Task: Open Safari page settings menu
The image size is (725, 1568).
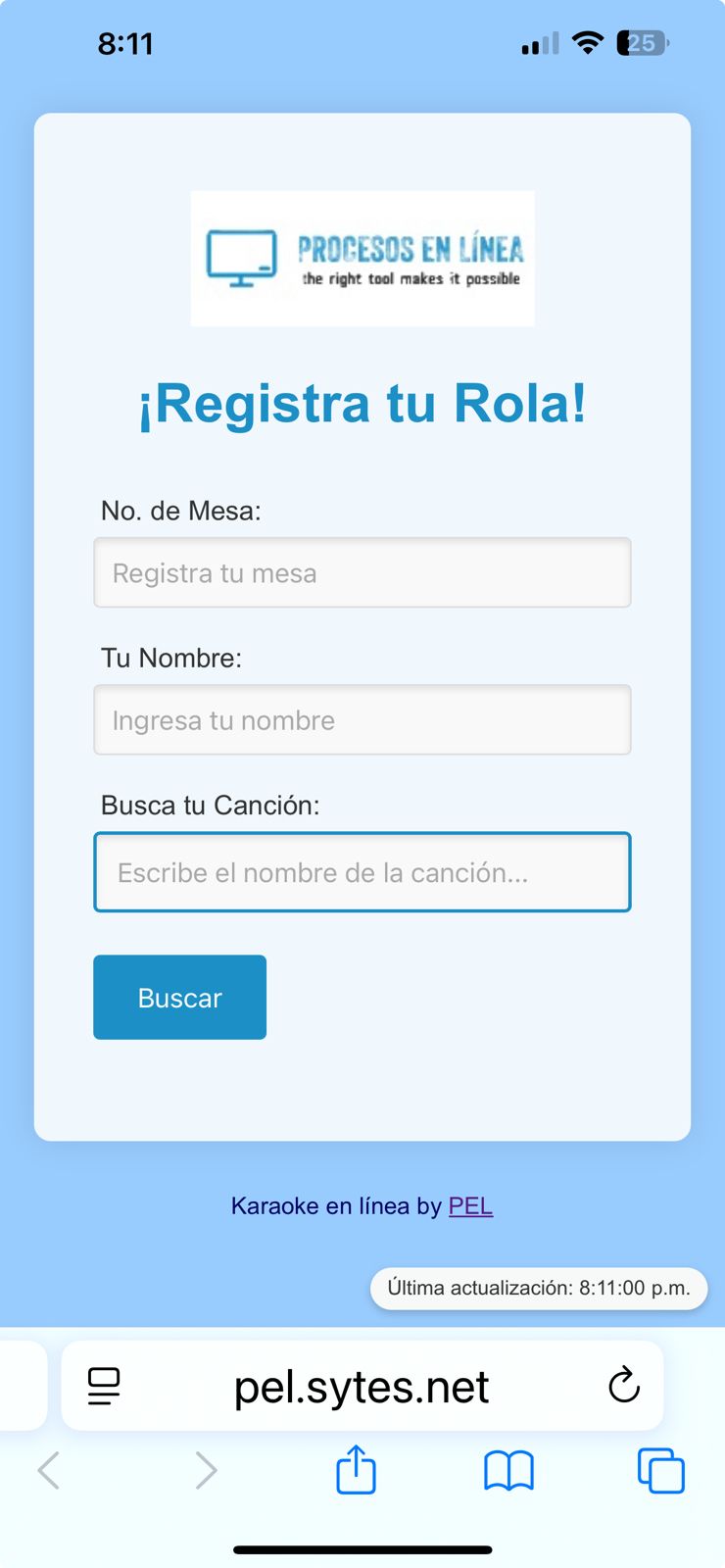Action: pyautogui.click(x=104, y=1386)
